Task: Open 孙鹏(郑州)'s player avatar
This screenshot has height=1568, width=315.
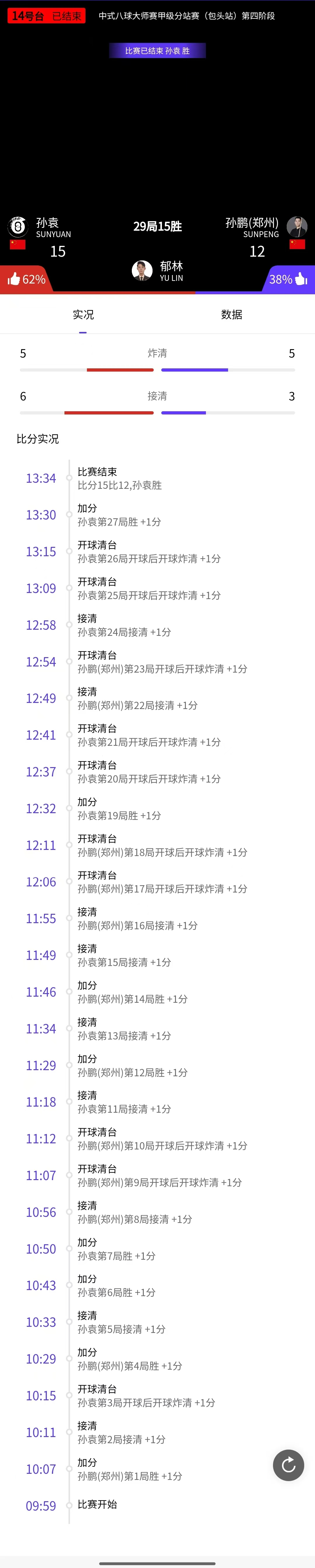Action: (297, 227)
